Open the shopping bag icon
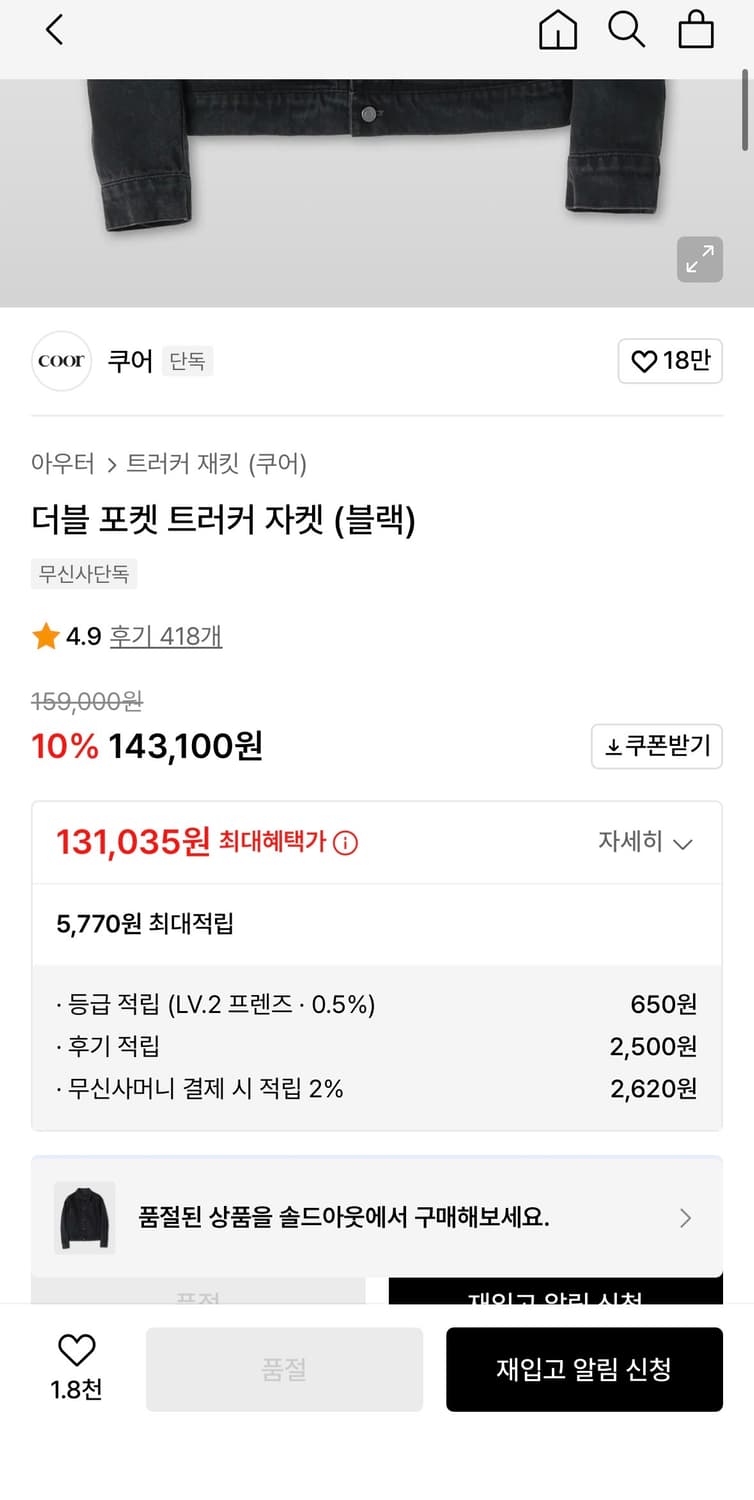The width and height of the screenshot is (754, 1500). coord(696,30)
